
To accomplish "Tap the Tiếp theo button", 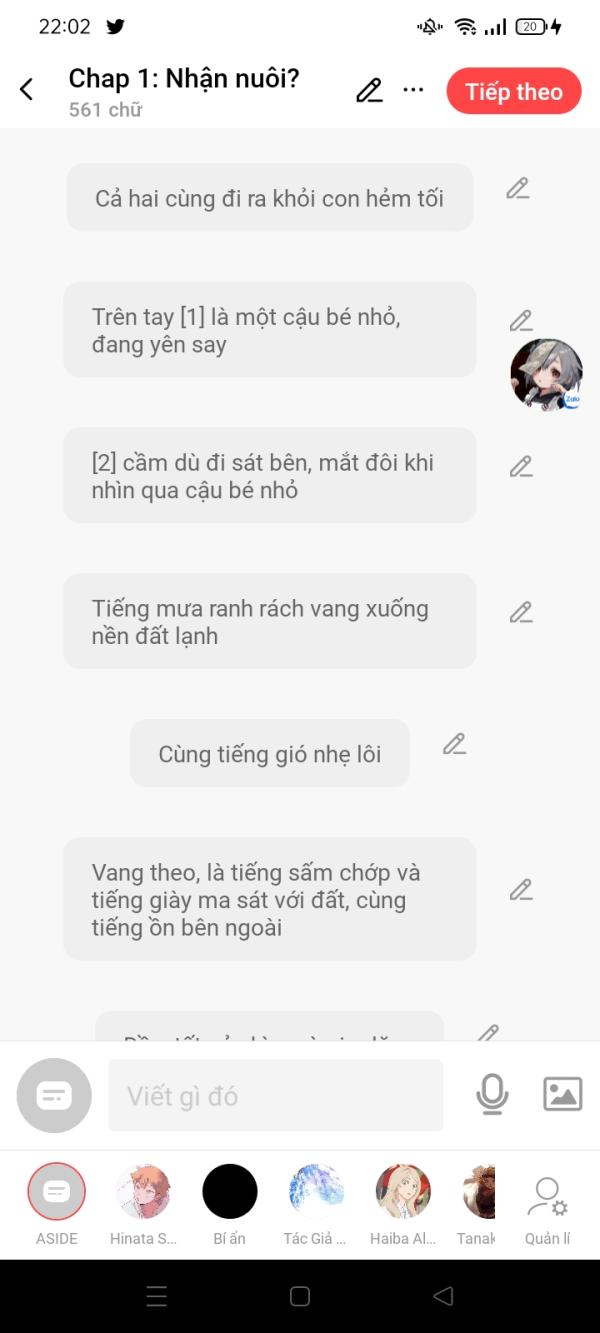I will coord(513,92).
